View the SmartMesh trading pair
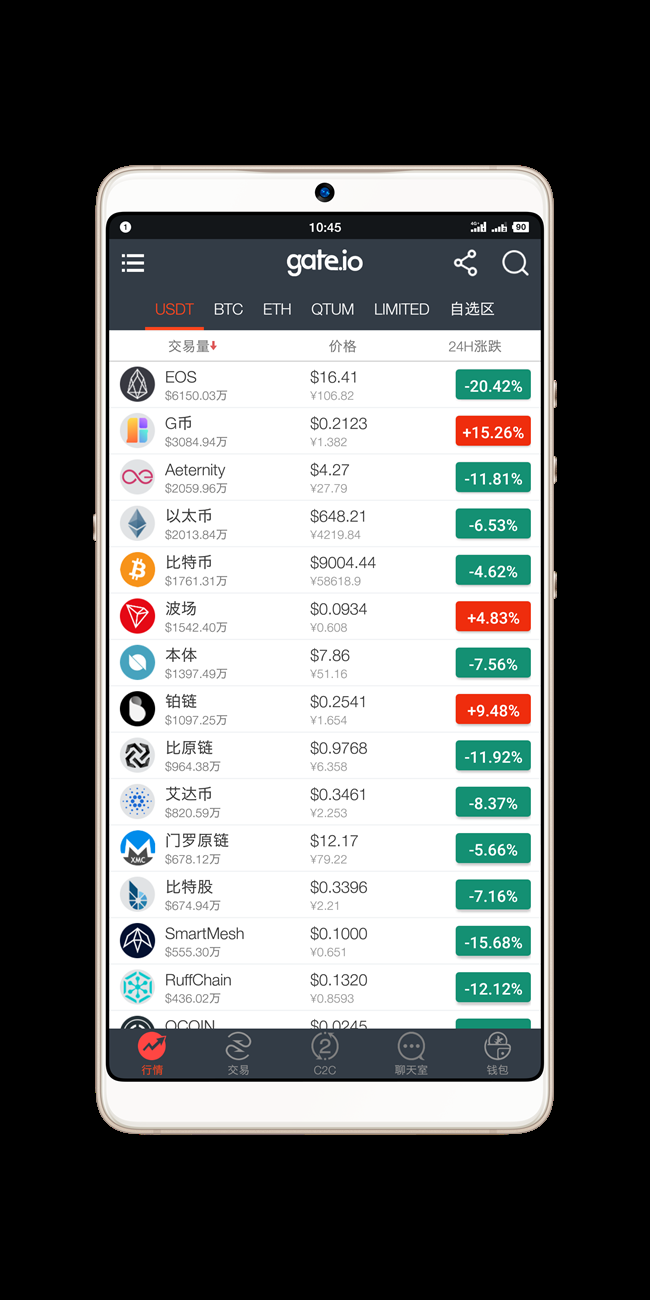650x1300 pixels. coord(324,941)
